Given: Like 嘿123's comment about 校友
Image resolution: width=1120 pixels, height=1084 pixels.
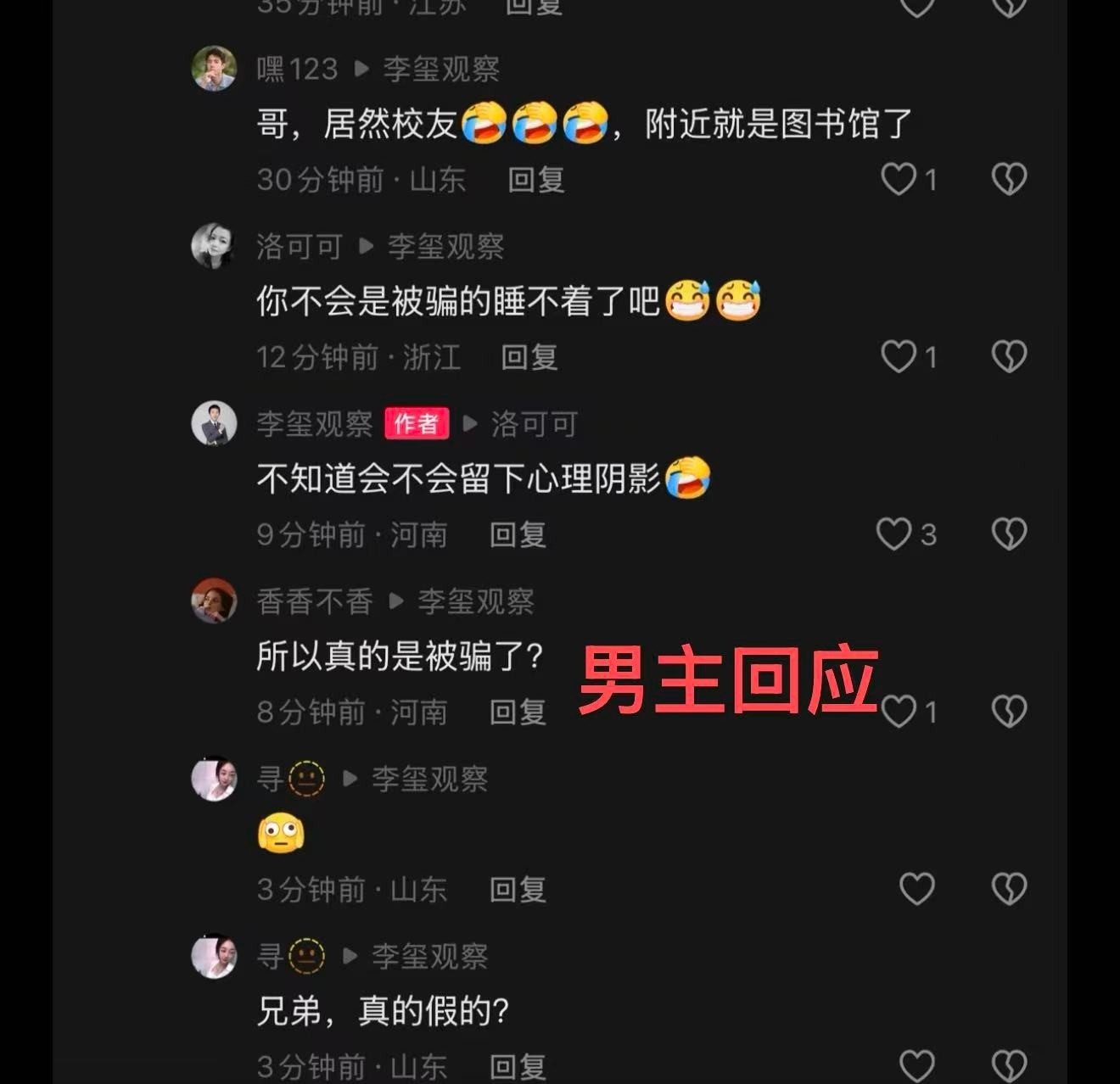Looking at the screenshot, I should click(x=898, y=179).
